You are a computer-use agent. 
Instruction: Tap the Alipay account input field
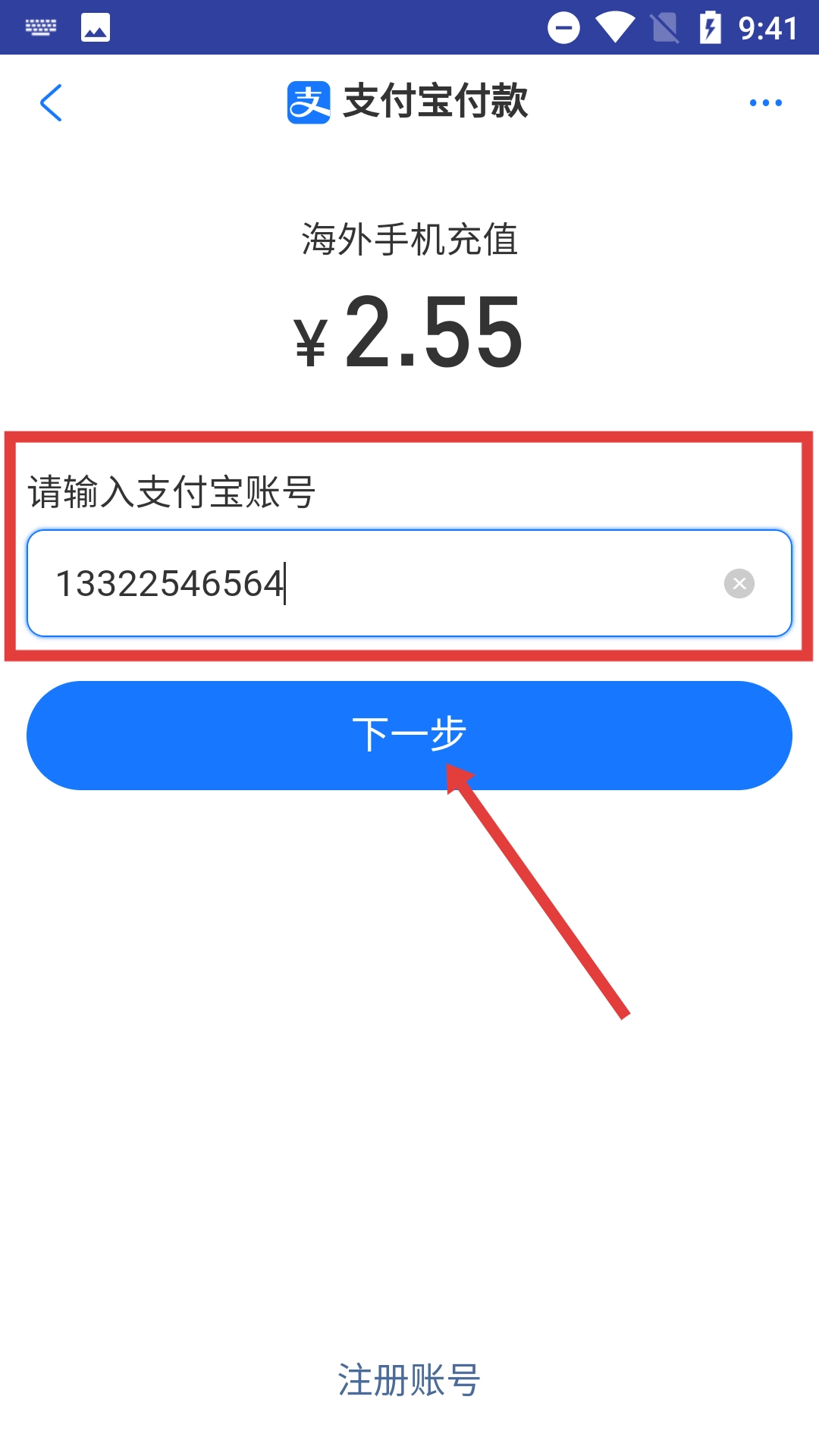pyautogui.click(x=379, y=583)
